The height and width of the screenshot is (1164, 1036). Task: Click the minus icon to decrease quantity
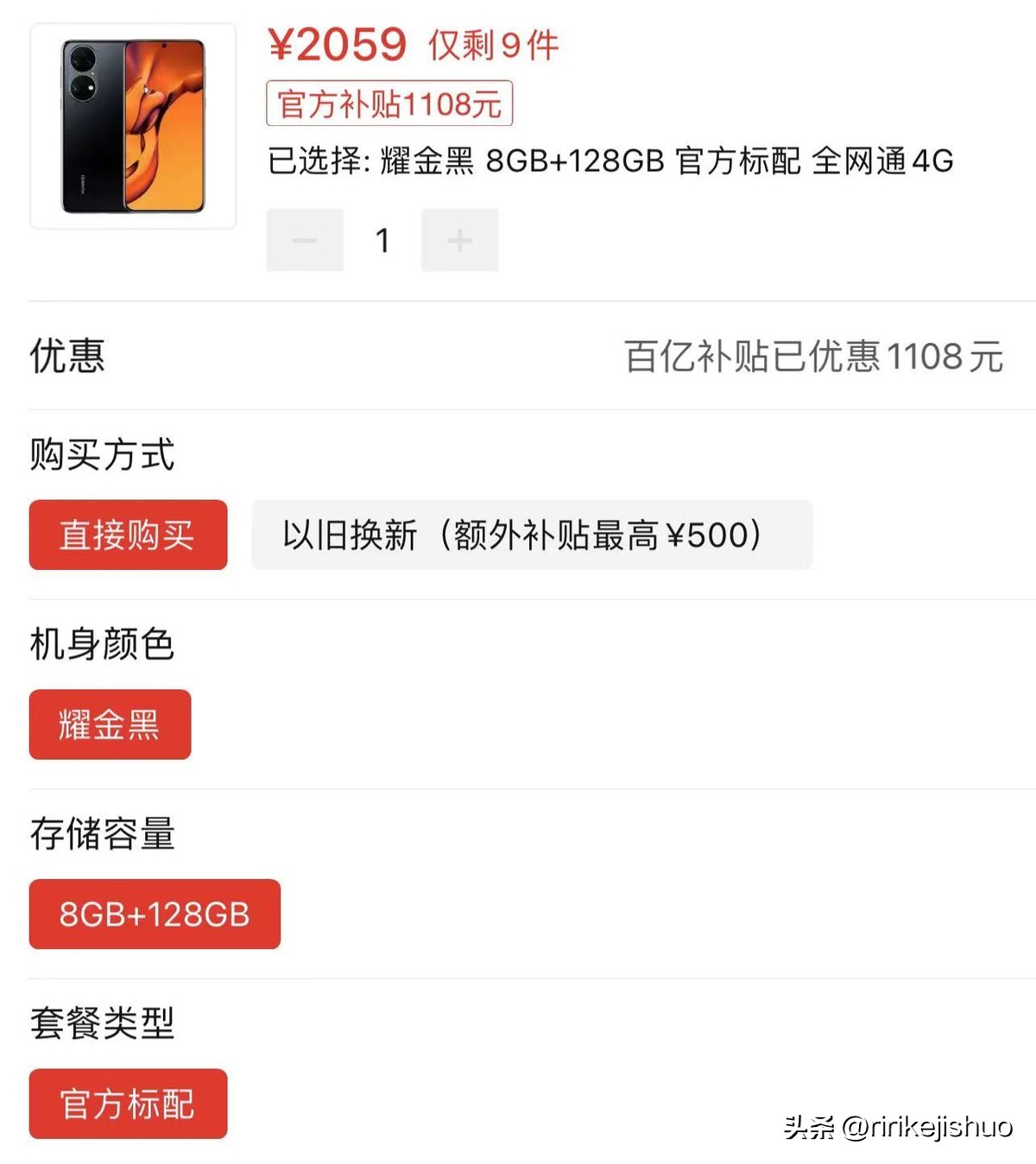click(x=304, y=239)
